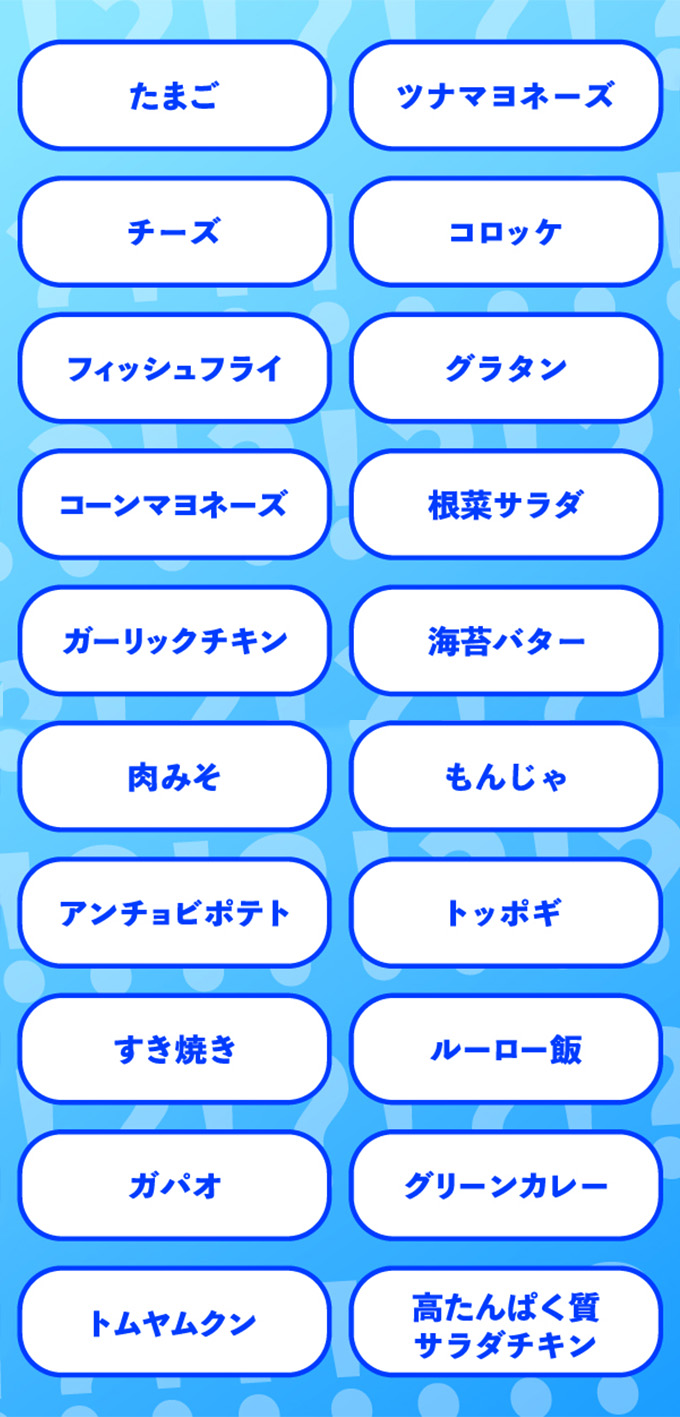
Task: Choose 海苔バター
Action: 505,640
